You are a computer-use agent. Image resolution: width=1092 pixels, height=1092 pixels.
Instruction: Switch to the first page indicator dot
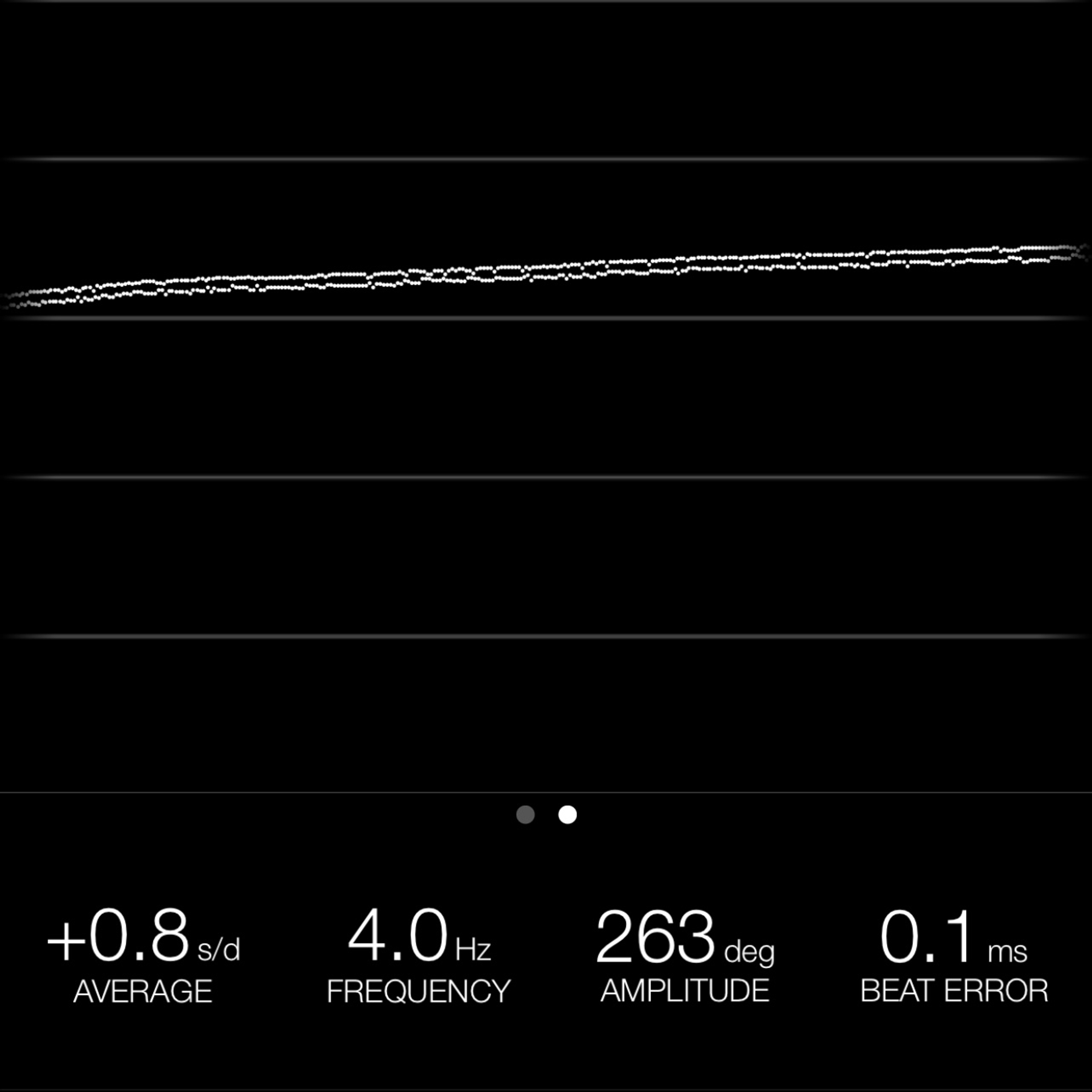[525, 814]
